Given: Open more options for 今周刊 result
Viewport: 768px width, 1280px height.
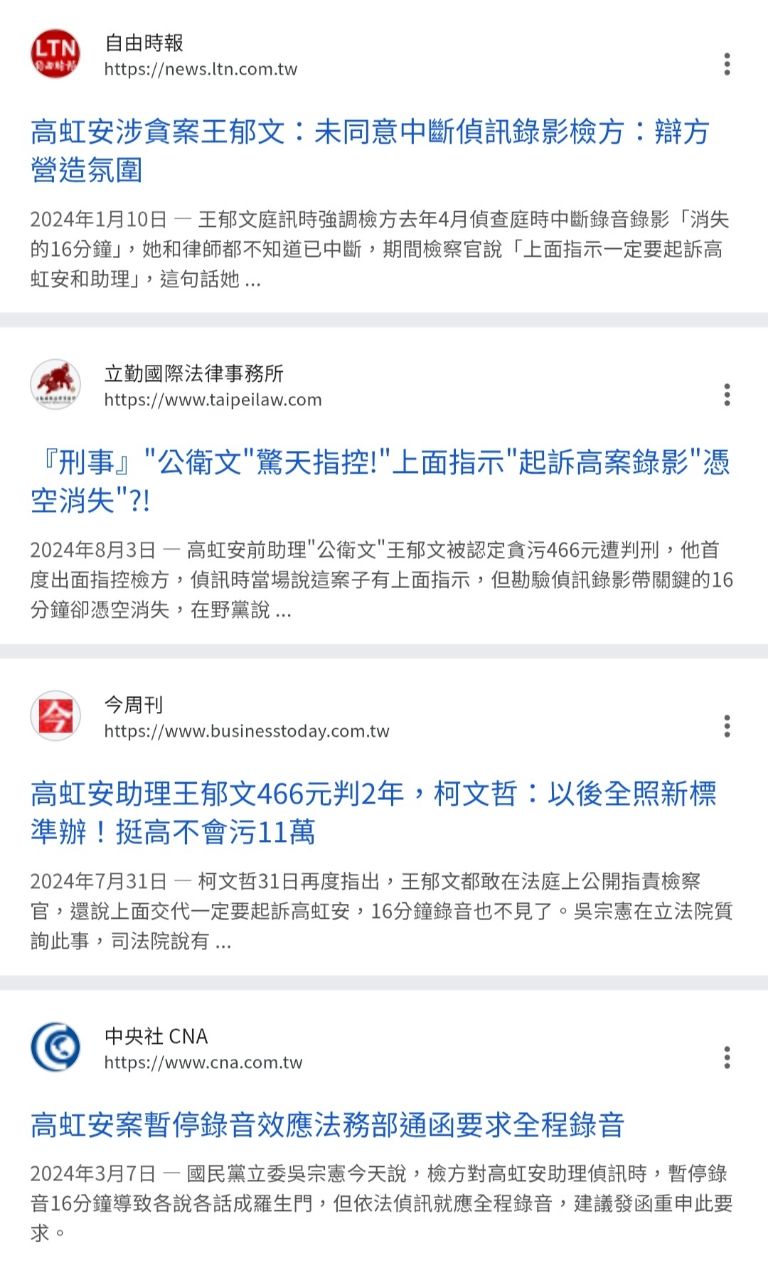Looking at the screenshot, I should (x=727, y=726).
